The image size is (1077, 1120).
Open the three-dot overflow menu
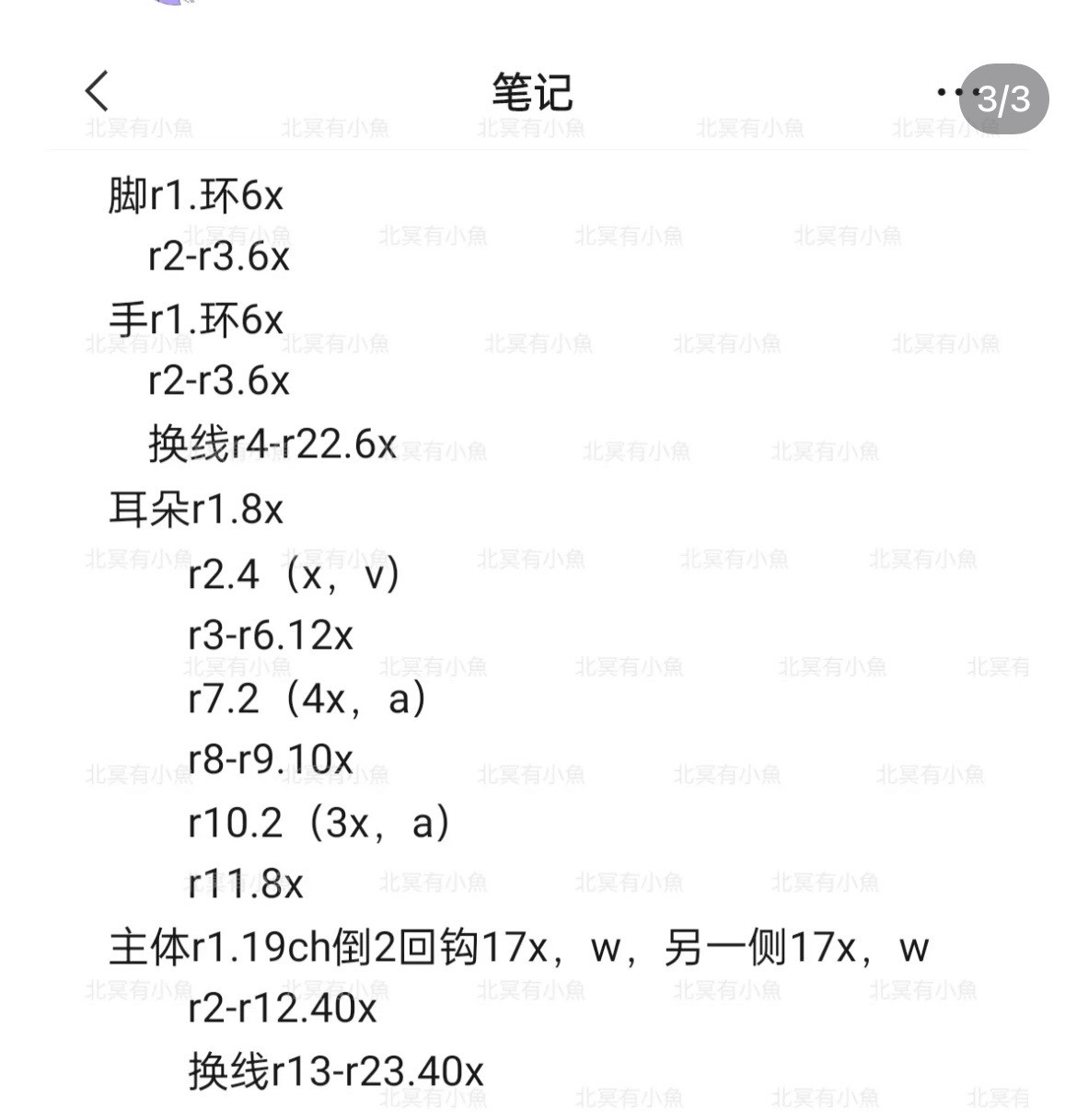952,91
